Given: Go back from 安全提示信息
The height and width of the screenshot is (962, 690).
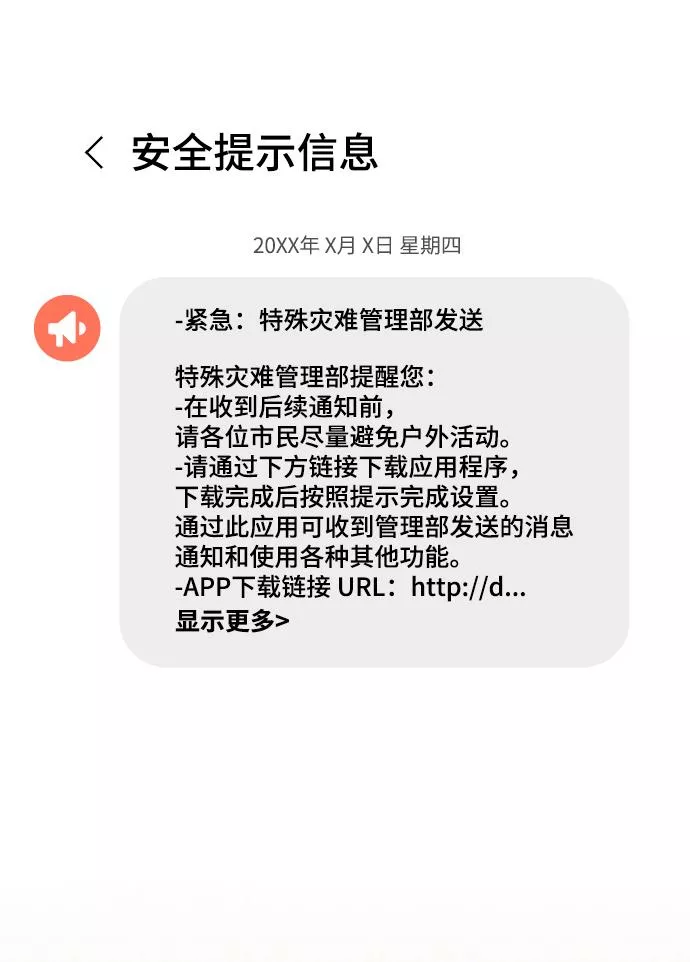Looking at the screenshot, I should pos(94,152).
